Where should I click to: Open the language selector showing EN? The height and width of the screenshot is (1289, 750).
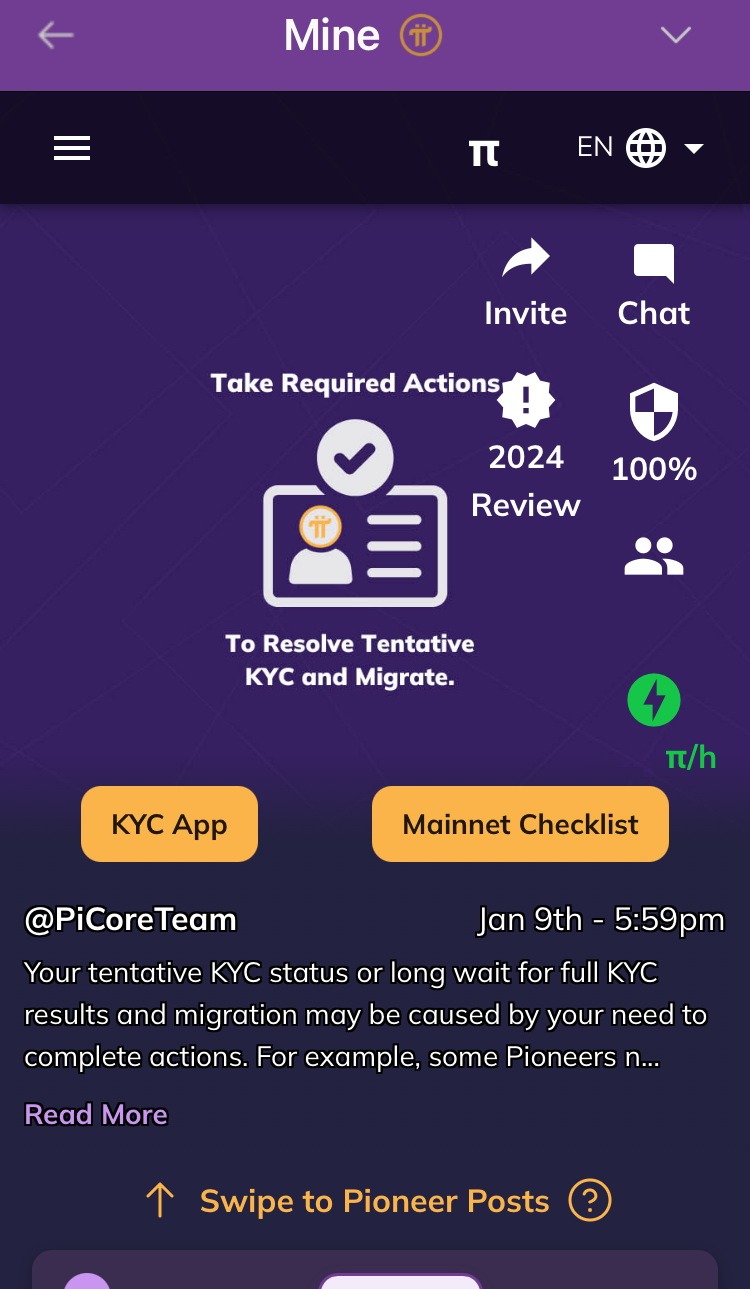tap(640, 148)
